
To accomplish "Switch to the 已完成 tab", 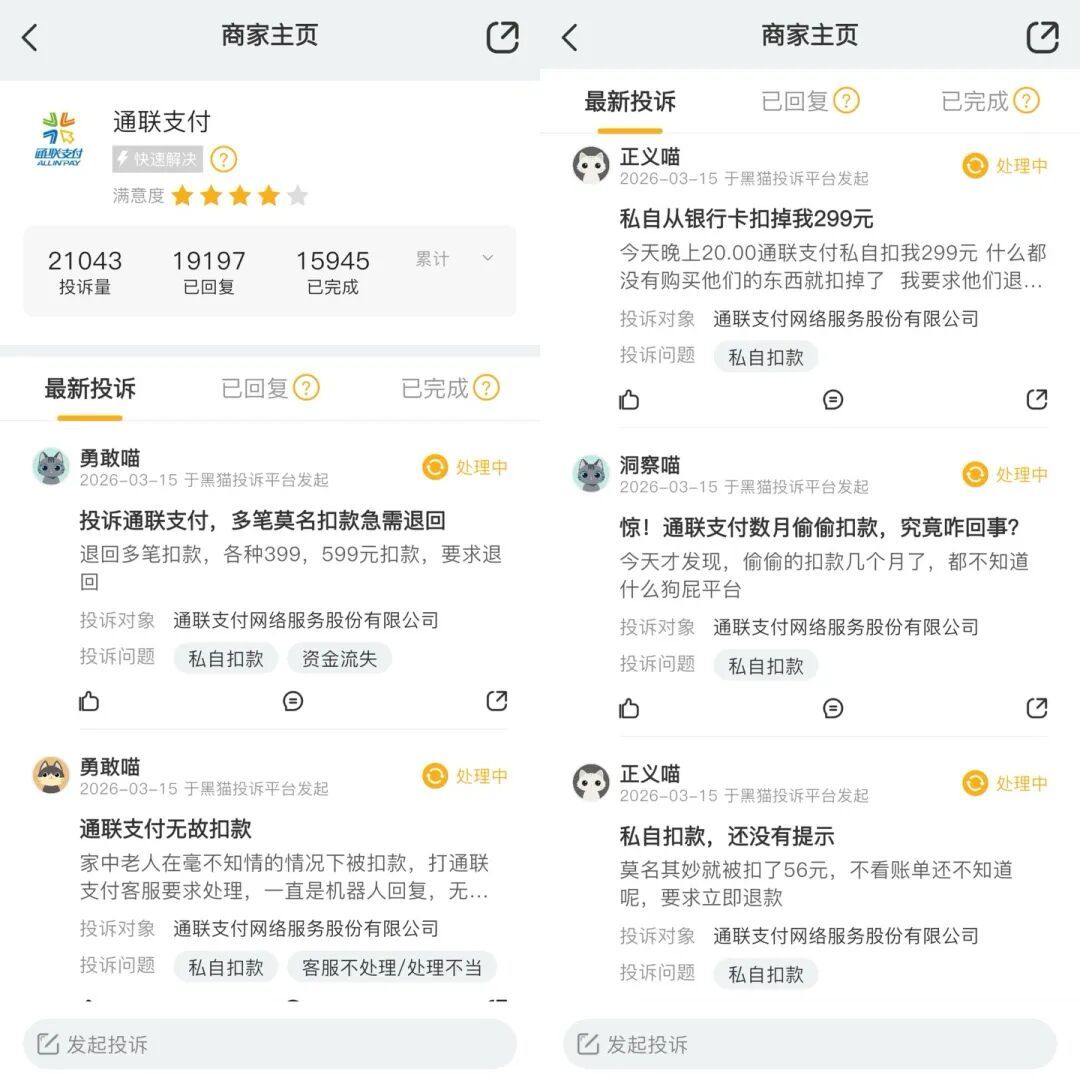I will coord(437,388).
